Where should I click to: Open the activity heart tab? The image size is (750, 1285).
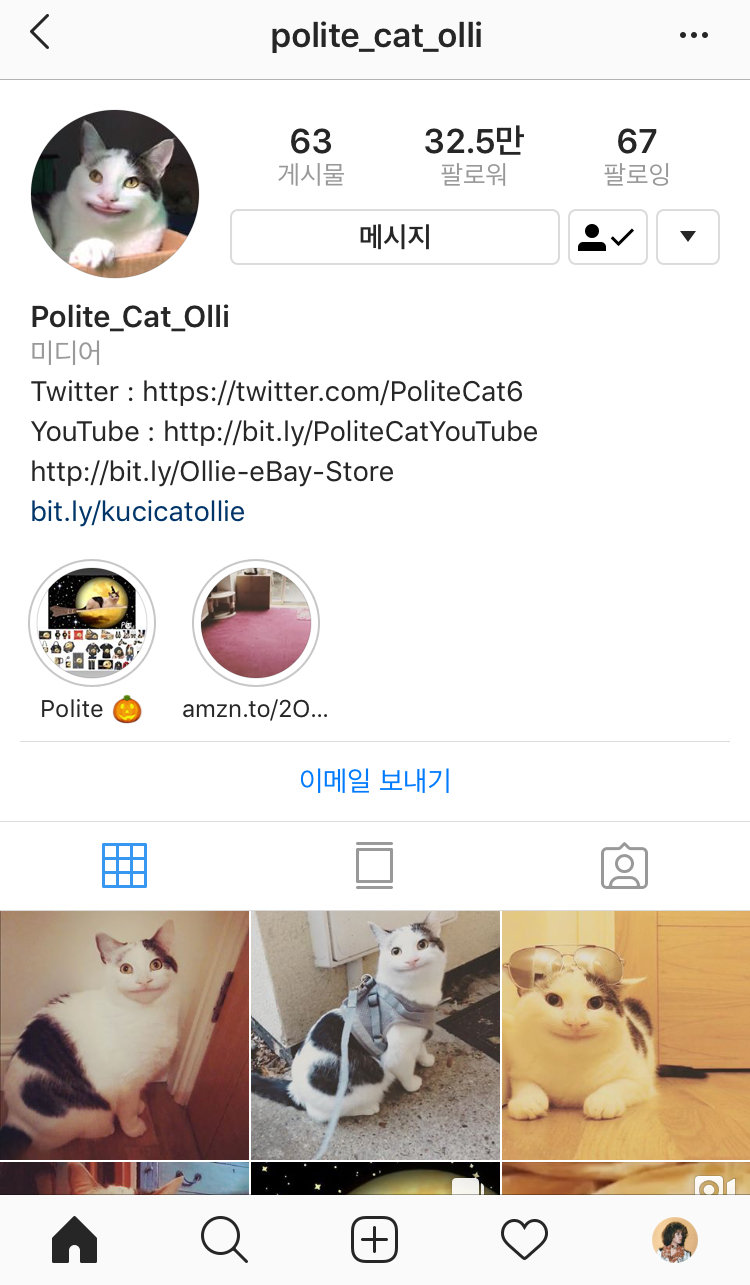525,1241
